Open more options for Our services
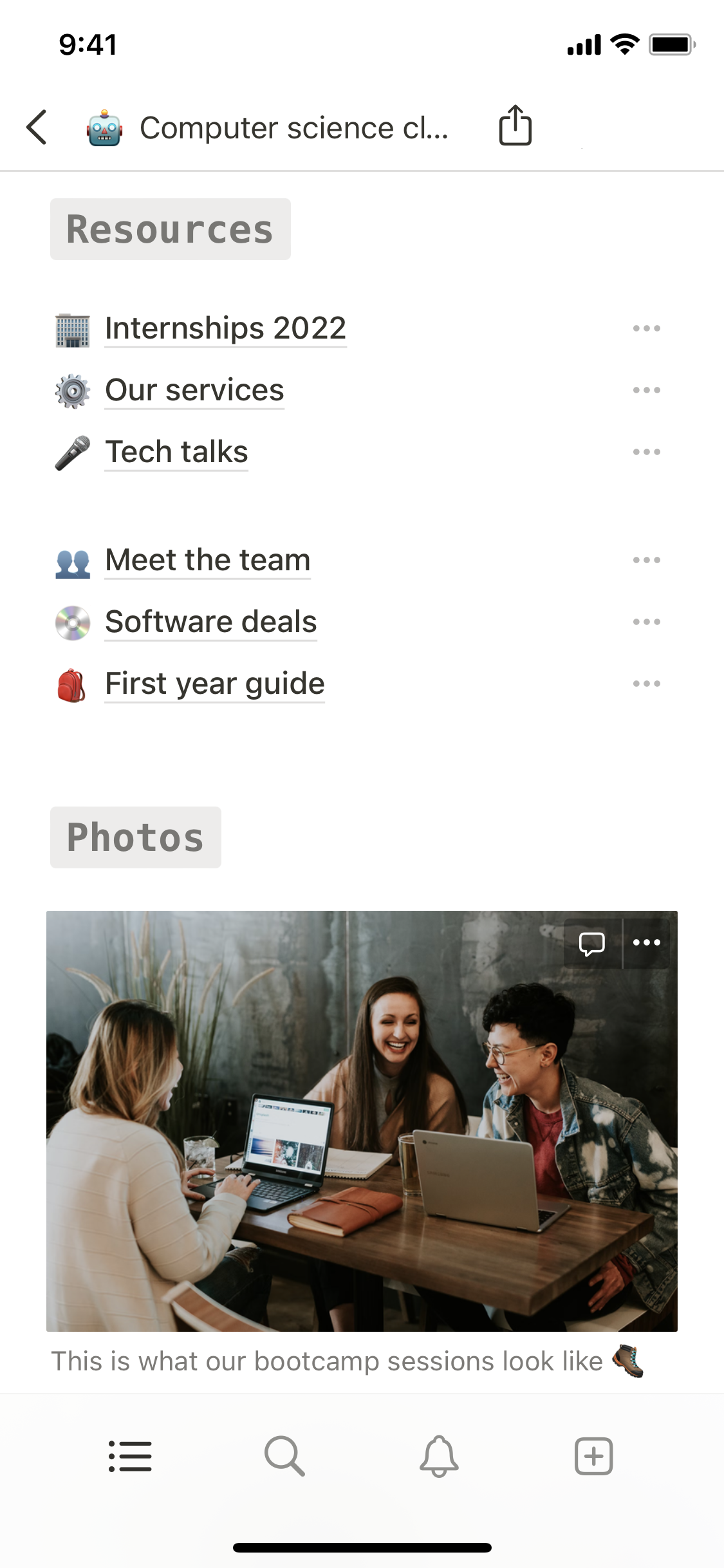Viewport: 724px width, 1568px height. (x=646, y=390)
